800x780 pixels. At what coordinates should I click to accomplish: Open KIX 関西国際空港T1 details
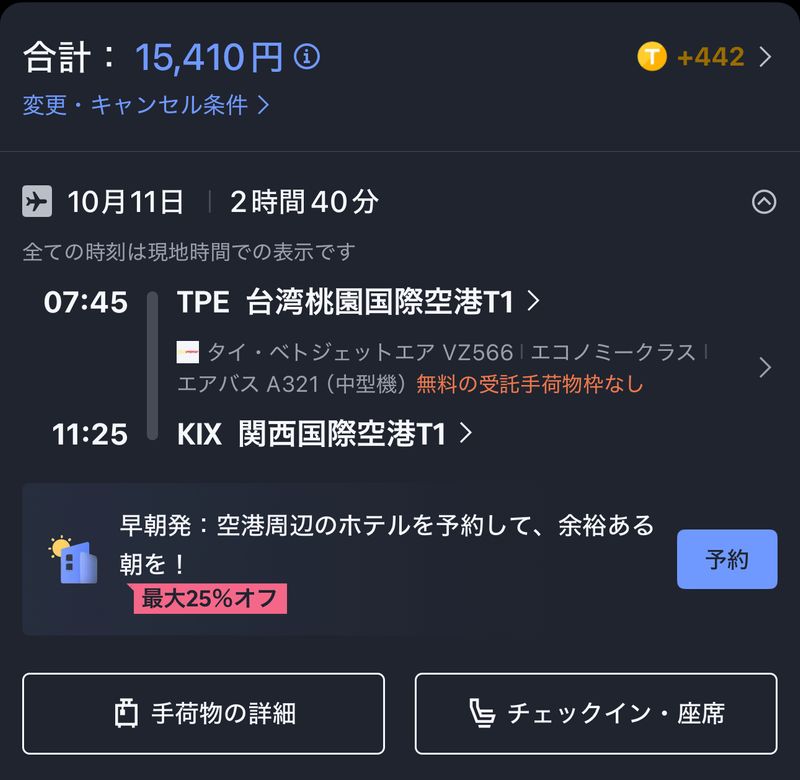tap(325, 433)
